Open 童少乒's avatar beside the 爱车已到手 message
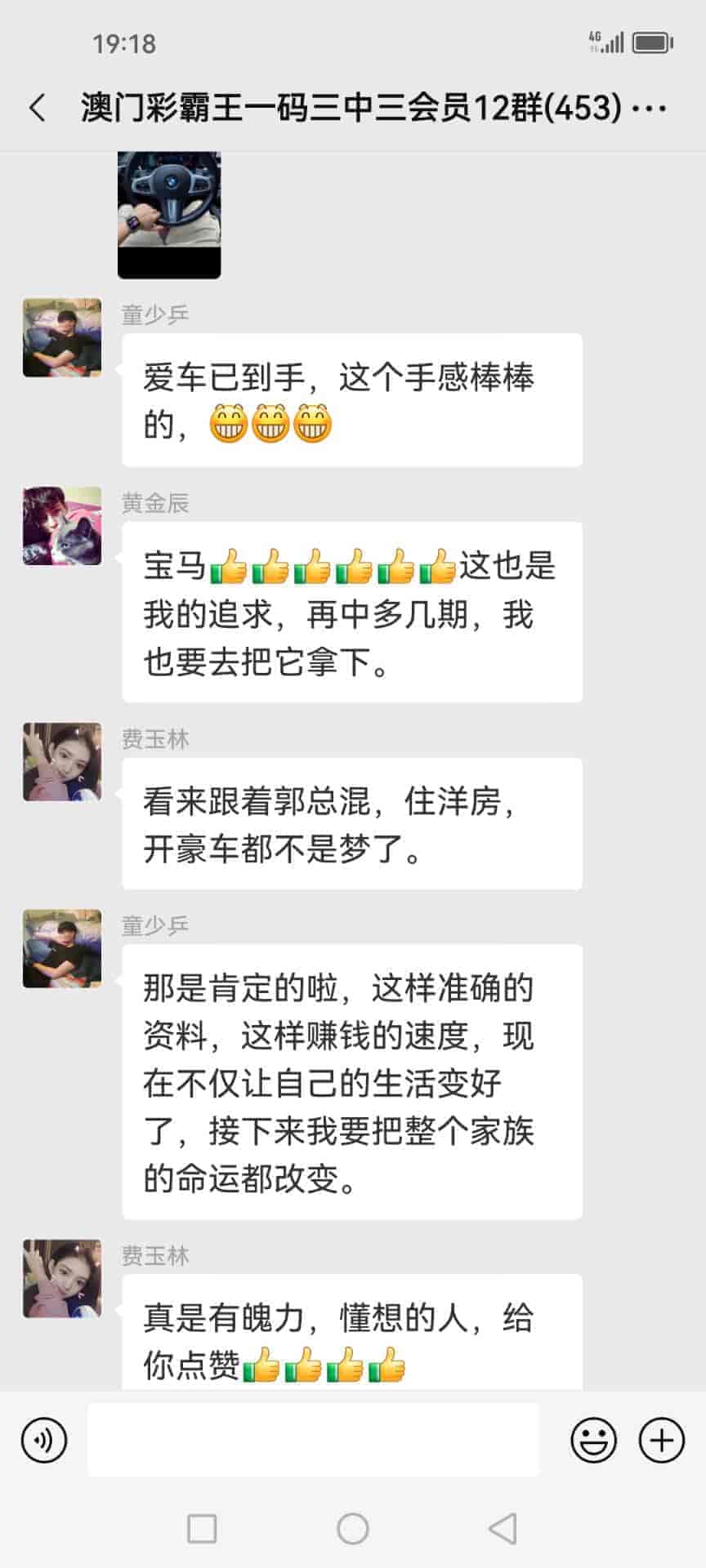 62,338
